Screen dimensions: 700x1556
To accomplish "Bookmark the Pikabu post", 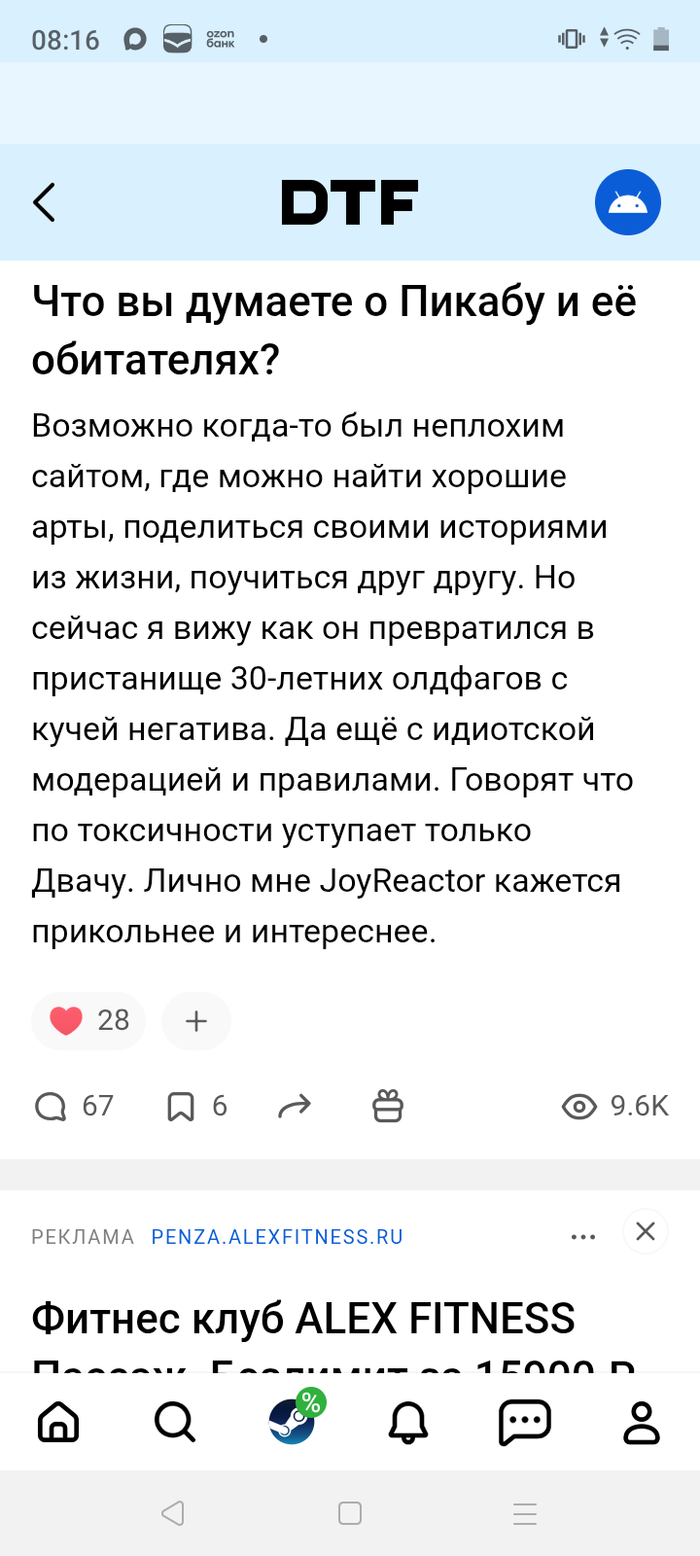I will [196, 1106].
